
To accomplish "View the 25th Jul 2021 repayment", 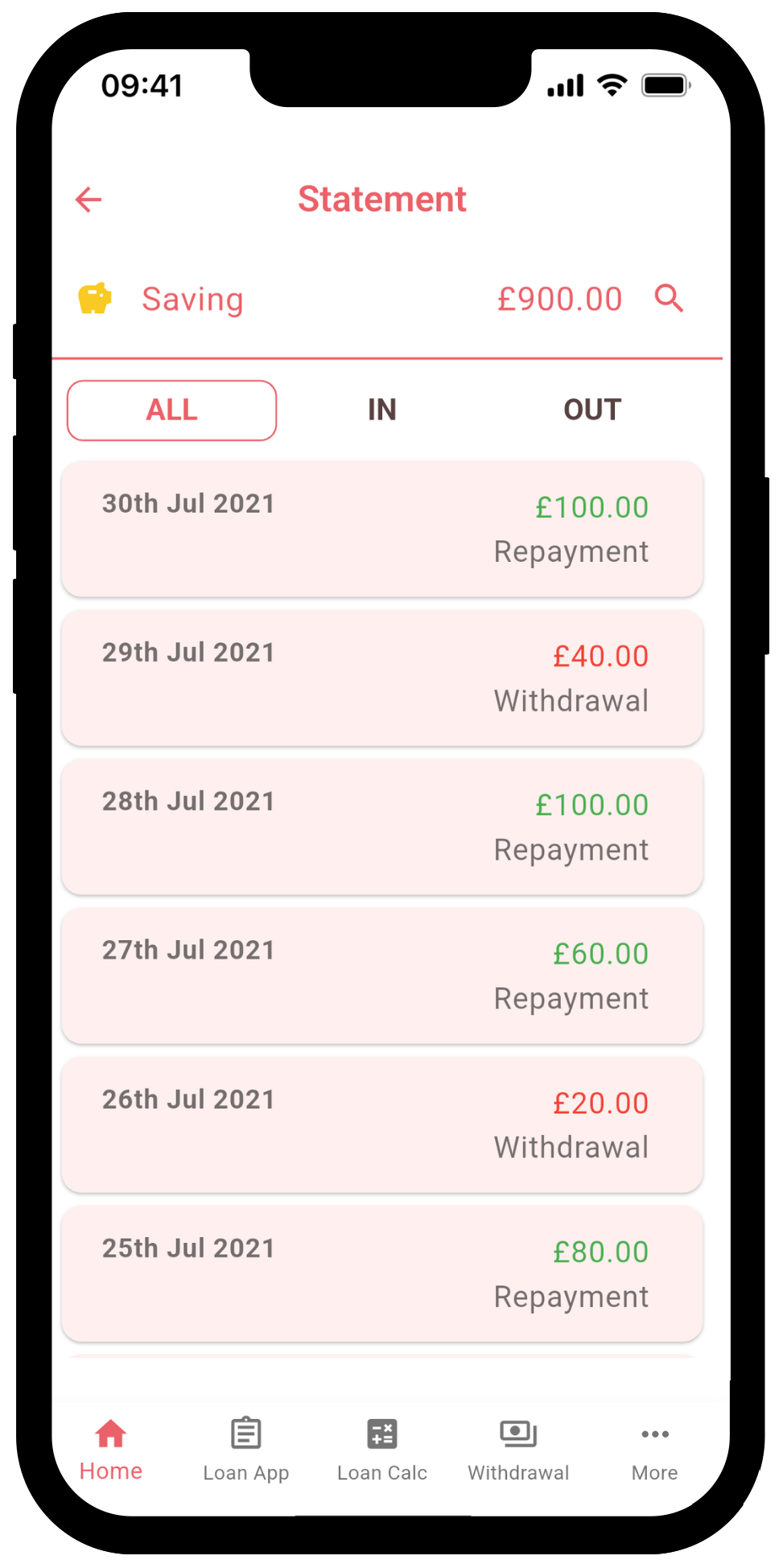I will pos(382,1273).
